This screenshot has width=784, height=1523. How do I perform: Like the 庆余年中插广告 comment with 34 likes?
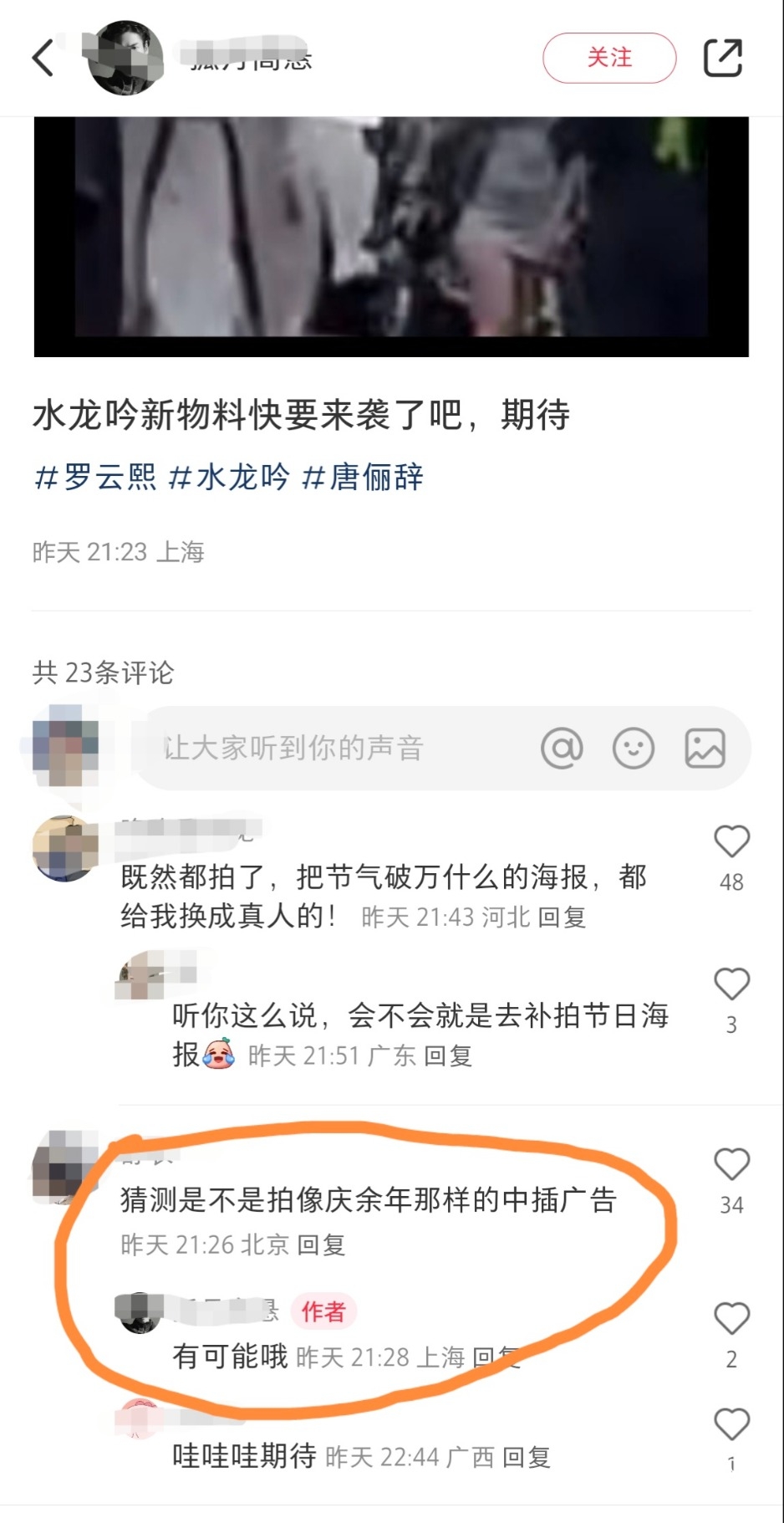[731, 1165]
